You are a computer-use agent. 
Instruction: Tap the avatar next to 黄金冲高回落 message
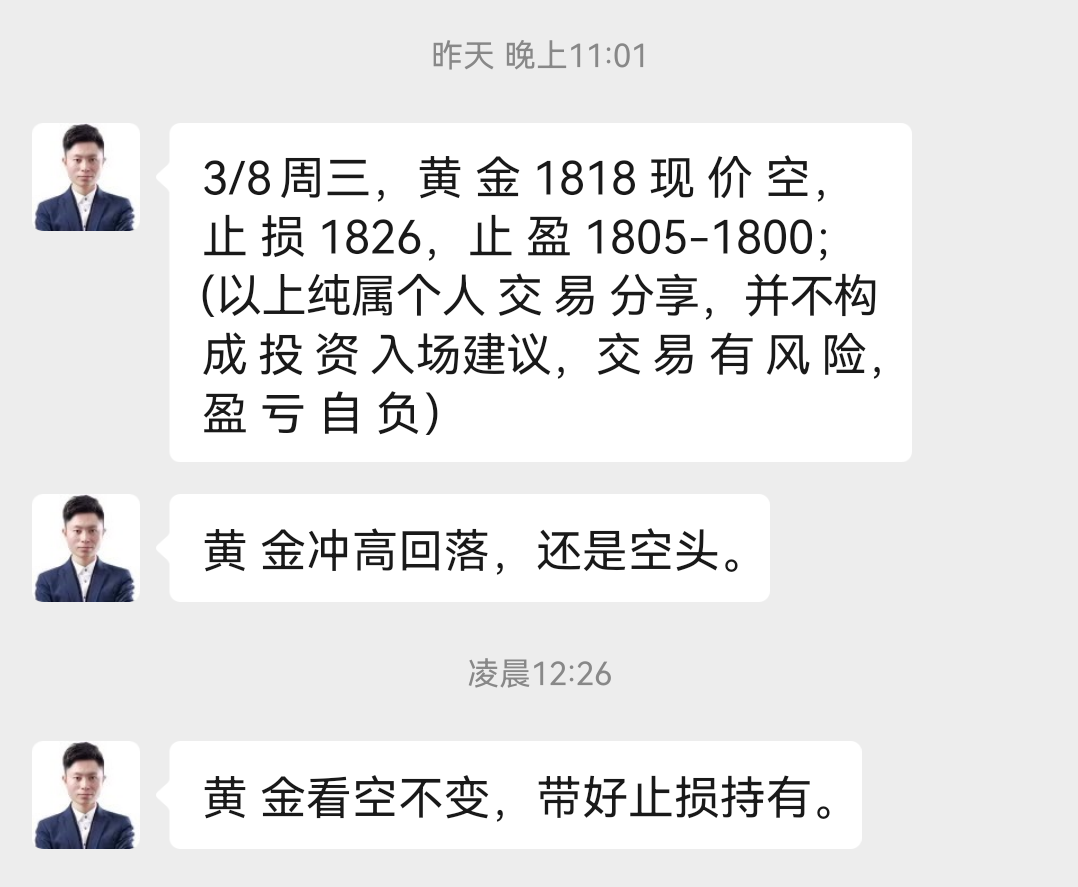click(x=85, y=548)
